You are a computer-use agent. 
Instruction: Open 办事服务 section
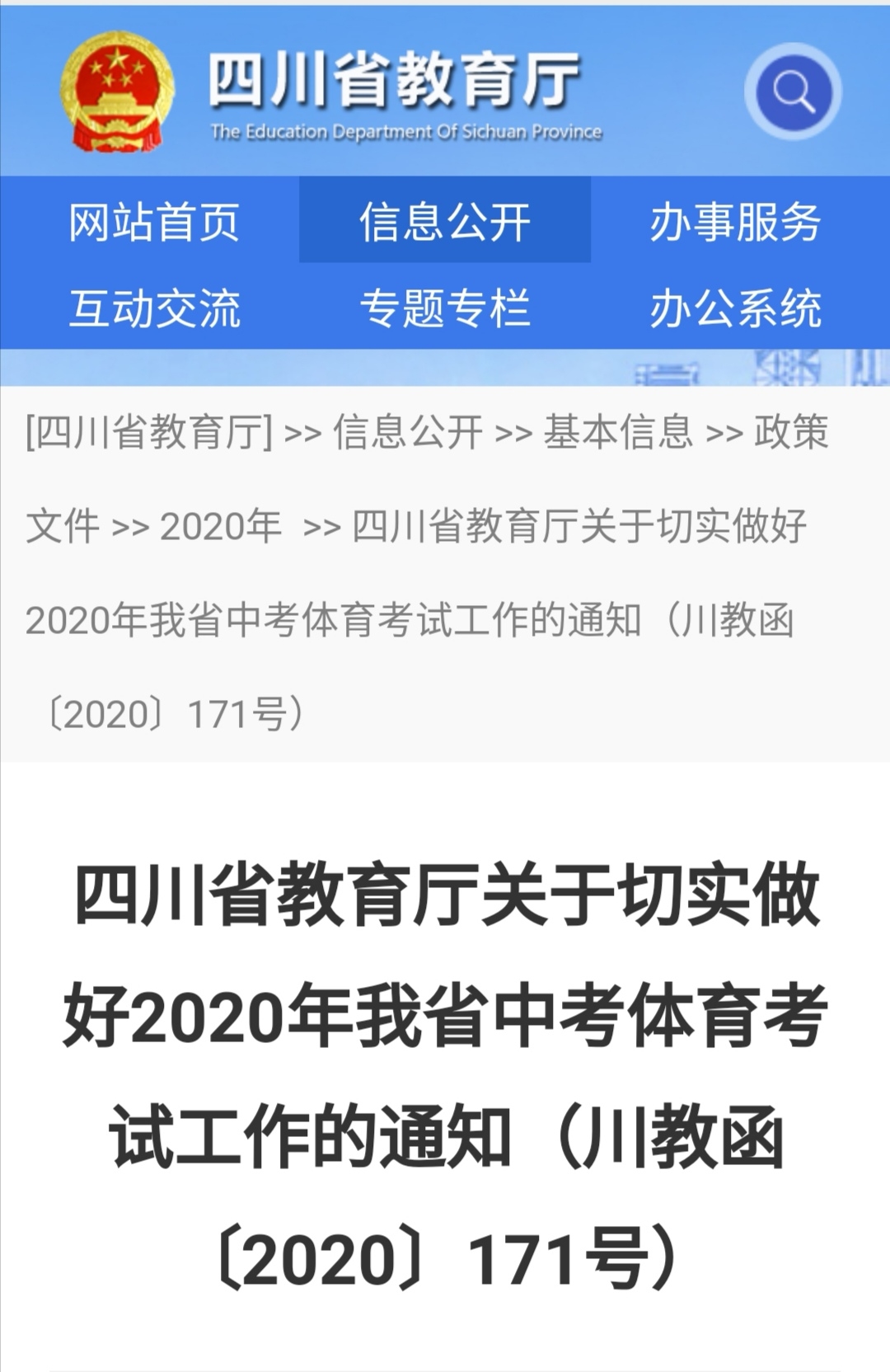click(735, 221)
